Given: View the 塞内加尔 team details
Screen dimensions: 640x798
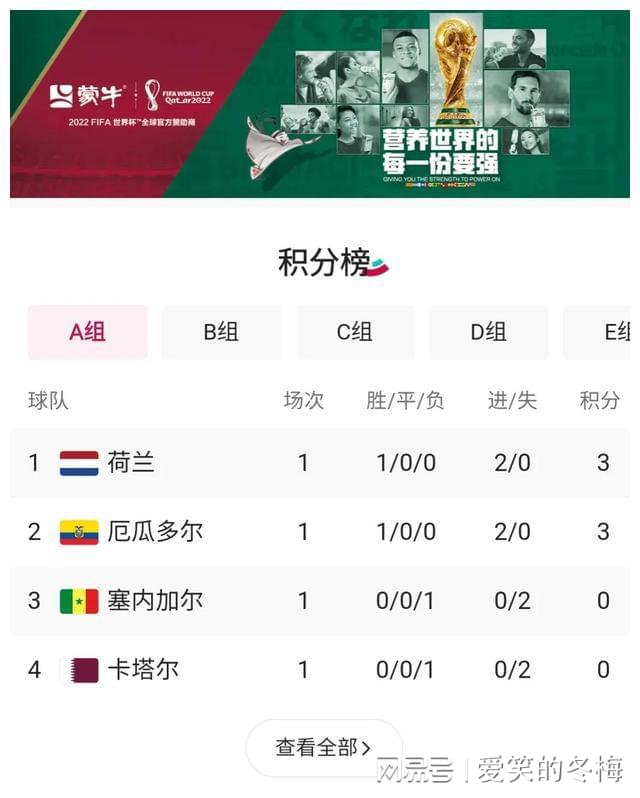Looking at the screenshot, I should point(320,600).
